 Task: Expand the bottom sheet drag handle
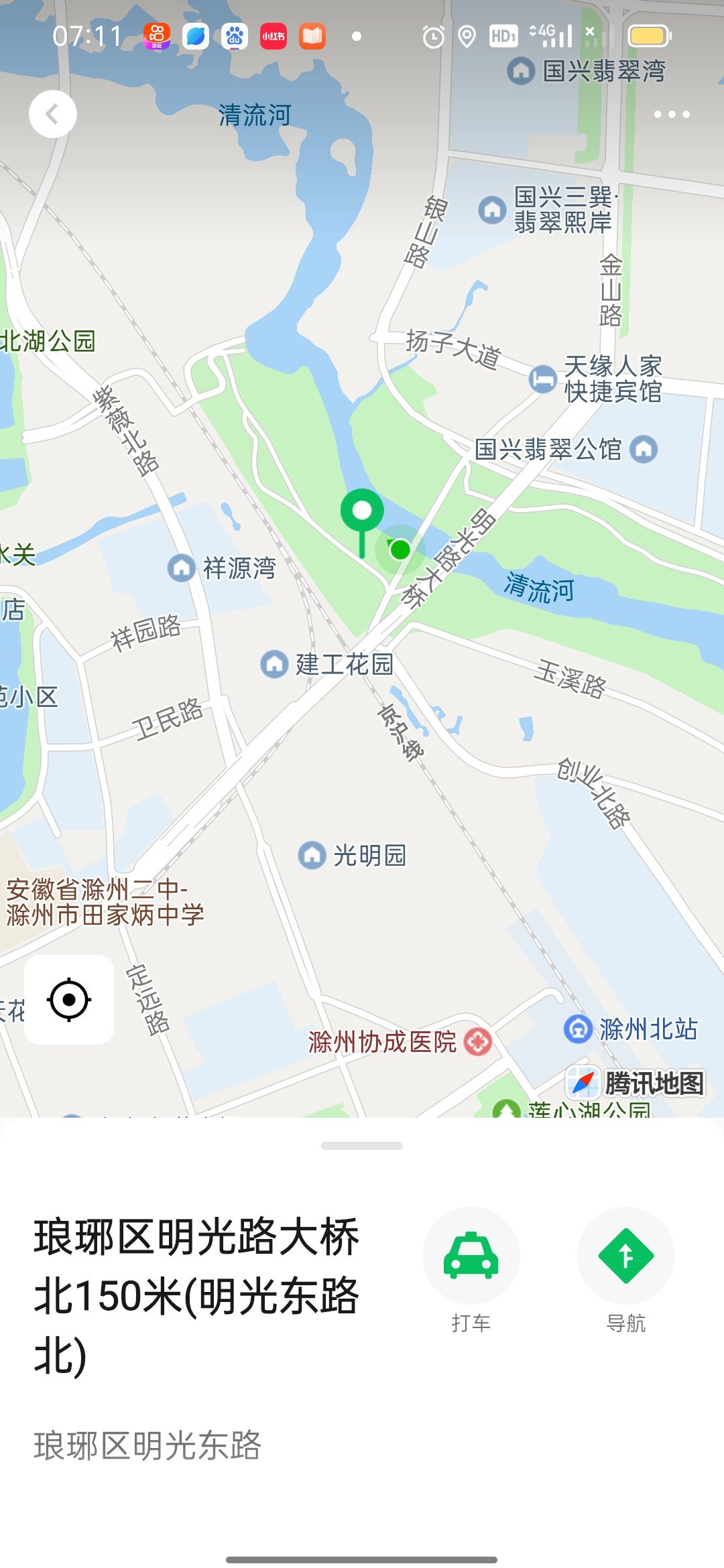click(362, 1146)
